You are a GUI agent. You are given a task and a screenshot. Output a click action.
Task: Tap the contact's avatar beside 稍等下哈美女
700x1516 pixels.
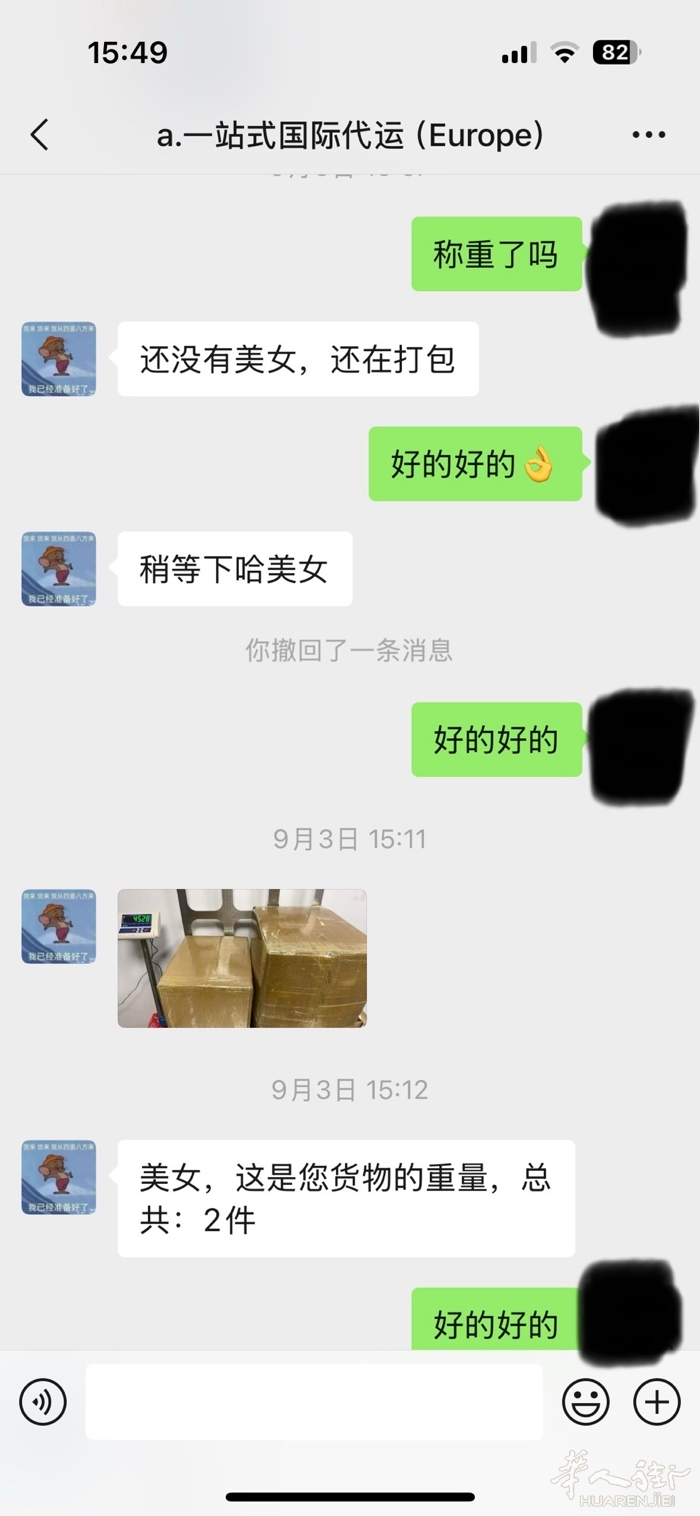point(59,569)
